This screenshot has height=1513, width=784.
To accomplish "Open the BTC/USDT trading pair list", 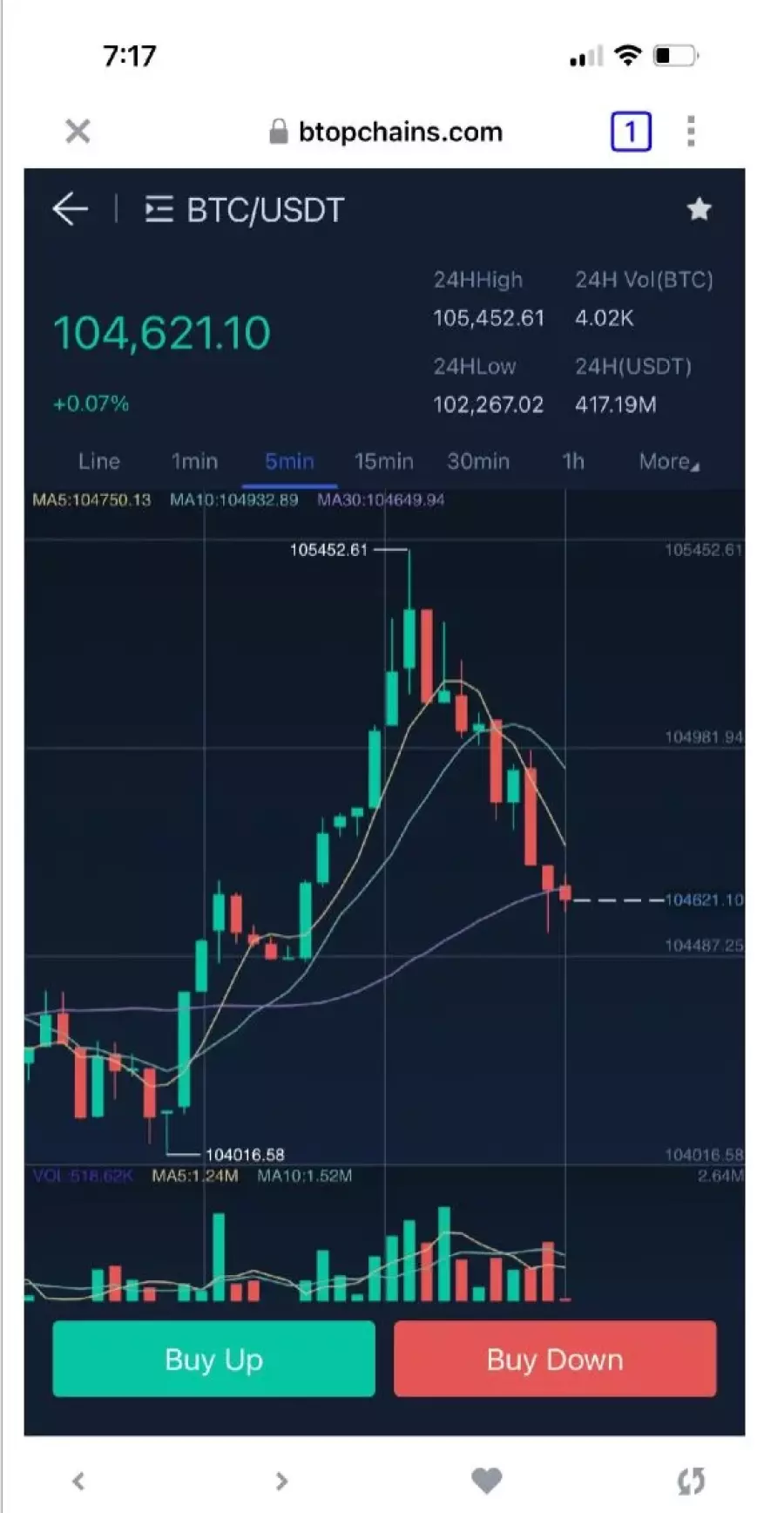I will pos(245,210).
